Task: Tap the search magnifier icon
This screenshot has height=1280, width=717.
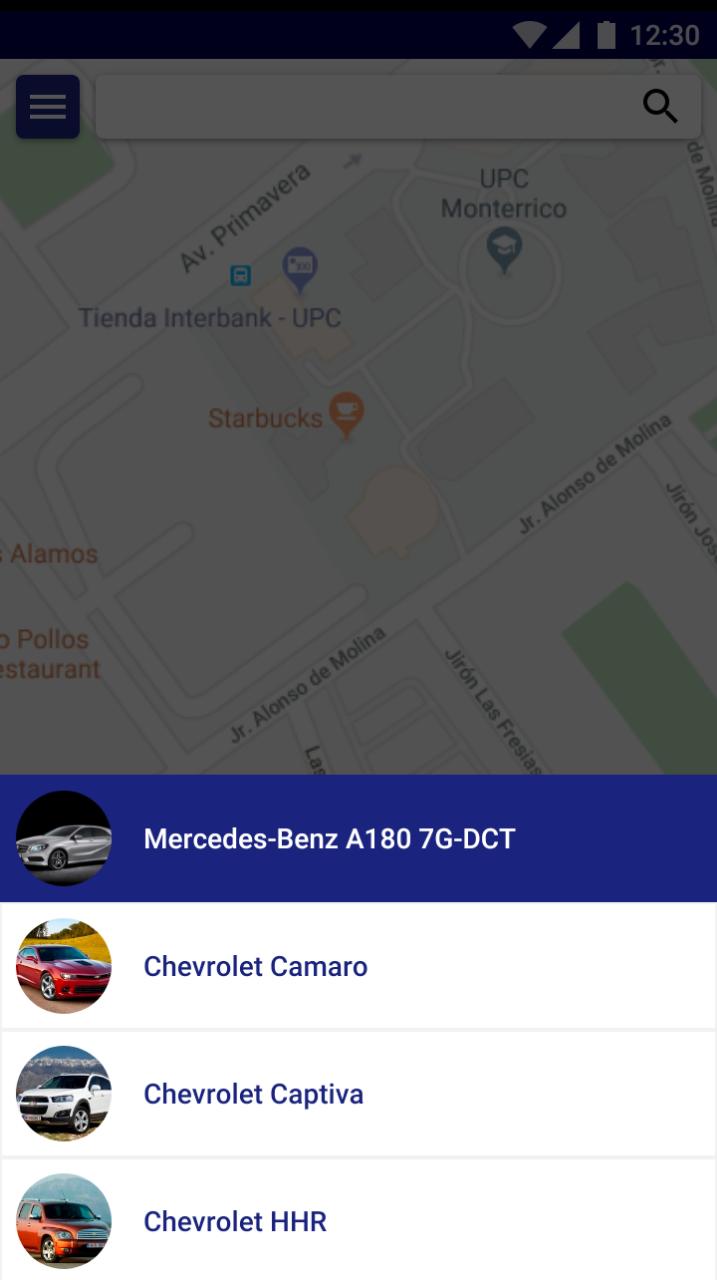Action: pos(660,106)
